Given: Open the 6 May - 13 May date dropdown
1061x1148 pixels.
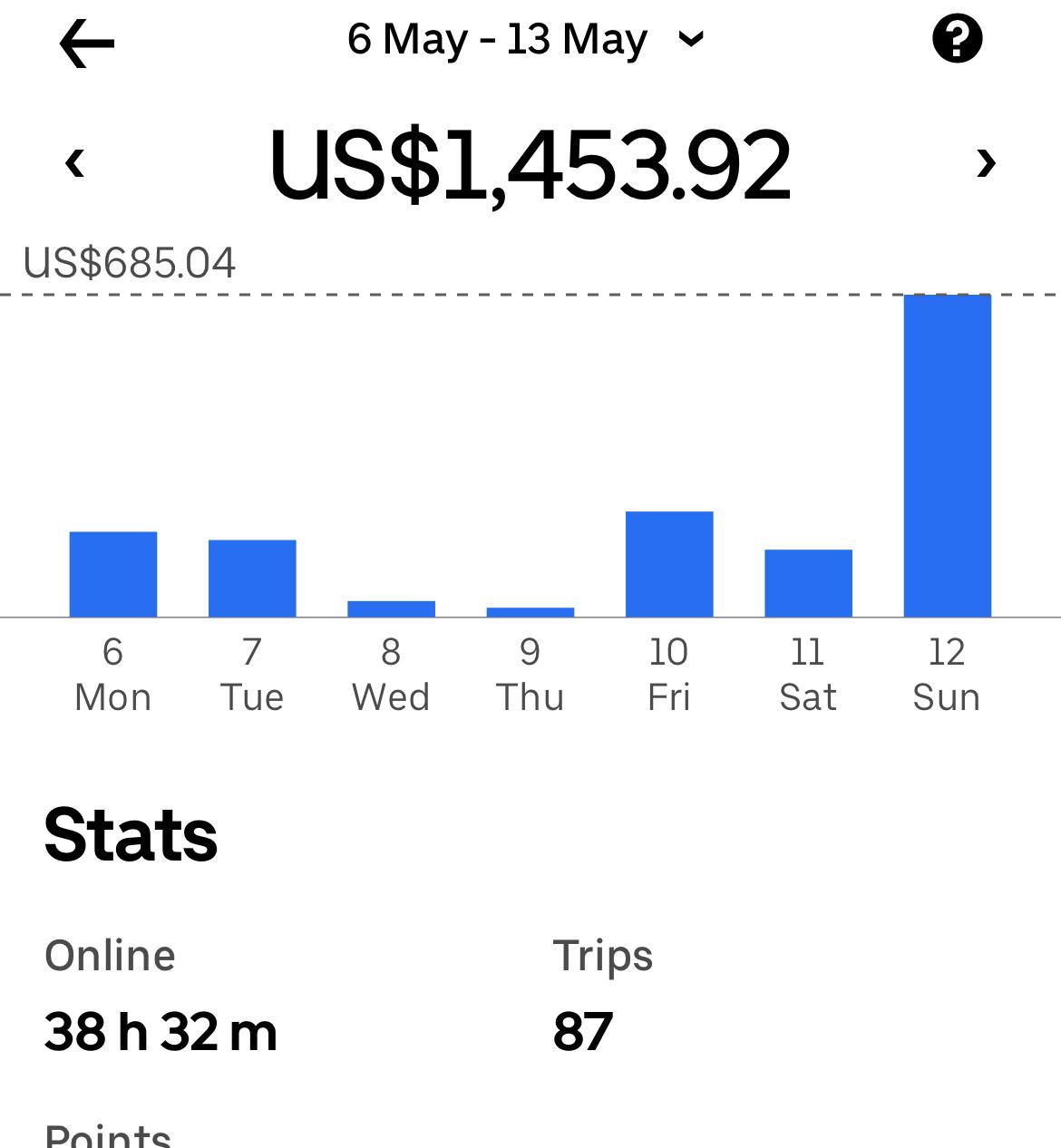Looking at the screenshot, I should [525, 40].
